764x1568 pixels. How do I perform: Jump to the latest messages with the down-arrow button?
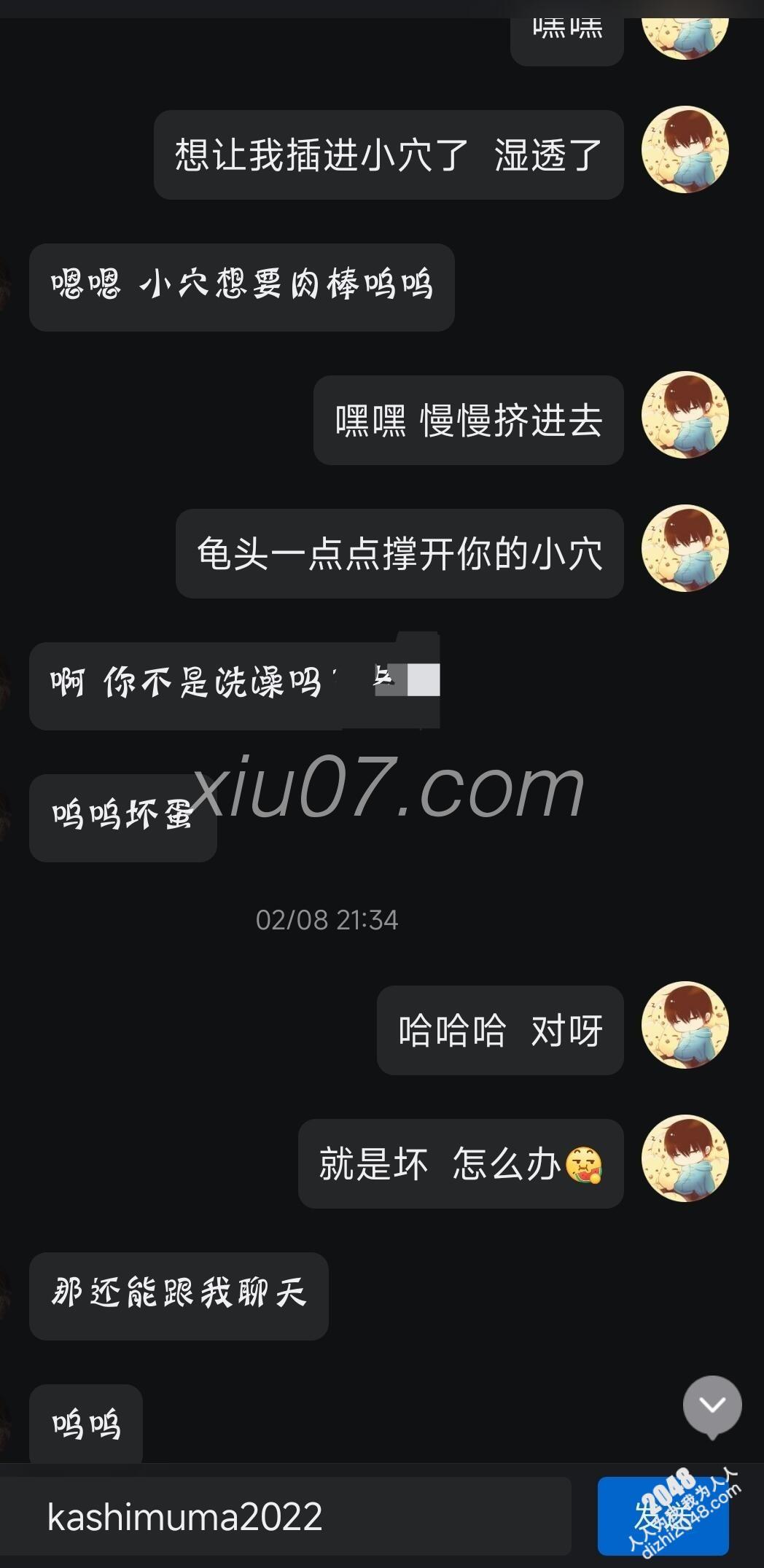[712, 1404]
